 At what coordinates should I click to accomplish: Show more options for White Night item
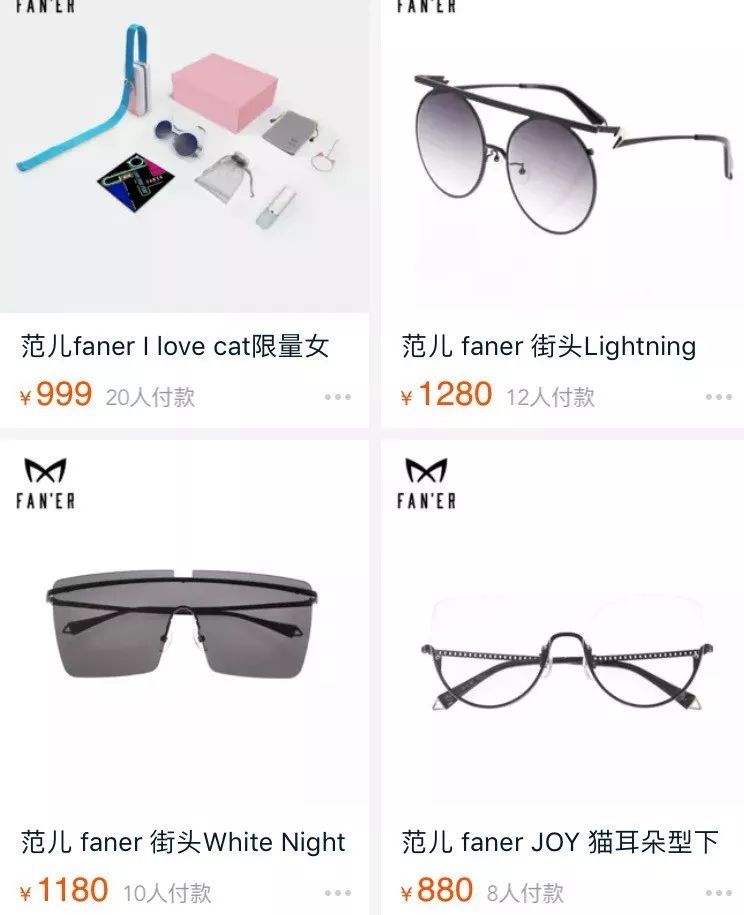(338, 892)
